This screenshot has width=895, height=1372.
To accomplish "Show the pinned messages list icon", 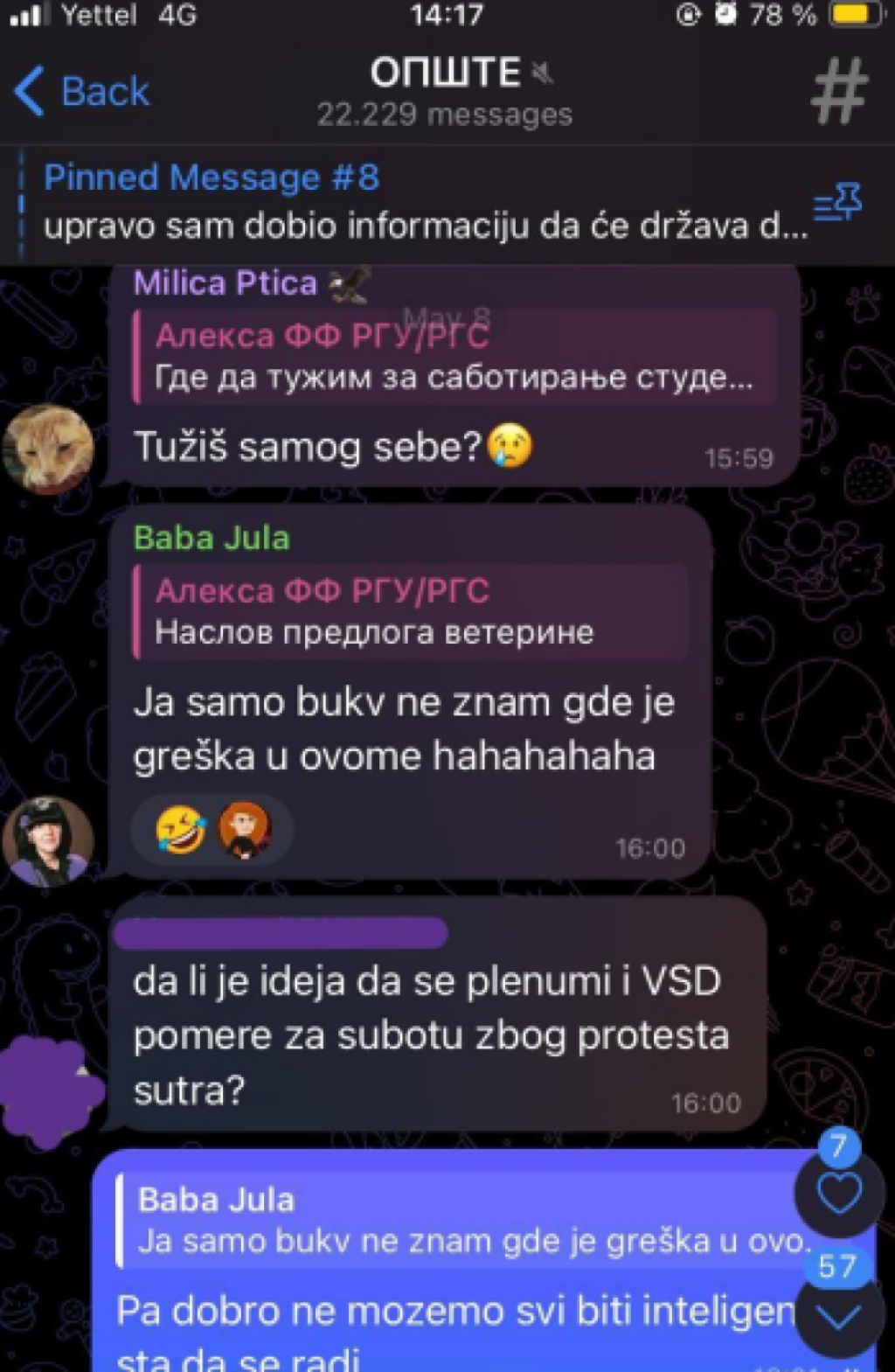I will [838, 204].
